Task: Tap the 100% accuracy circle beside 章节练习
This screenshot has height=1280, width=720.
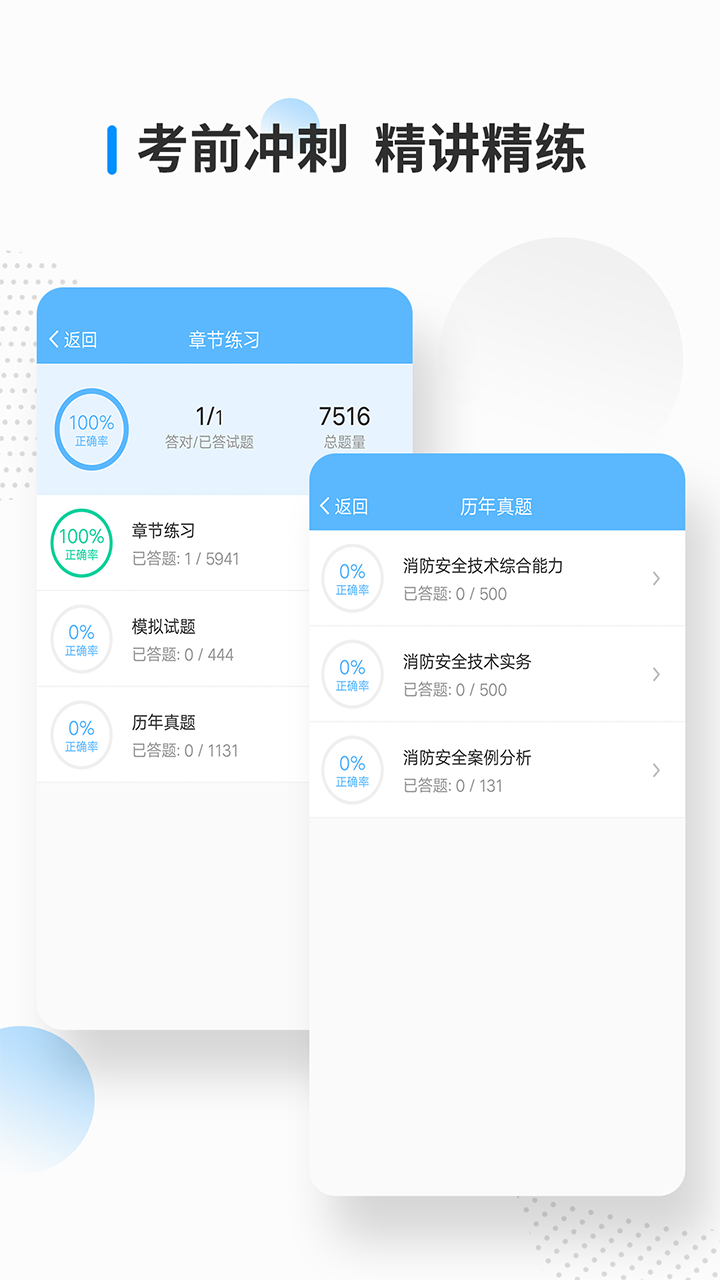Action: [x=81, y=541]
